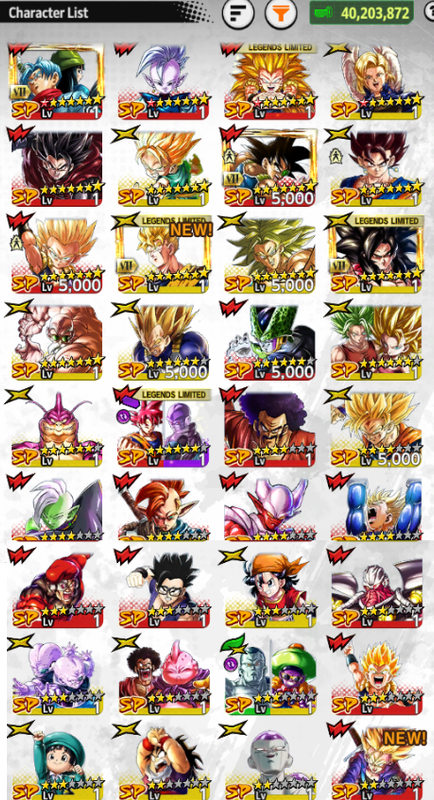Open the Hercule and Majin Buu duo card
434x800 pixels.
pos(163,676)
